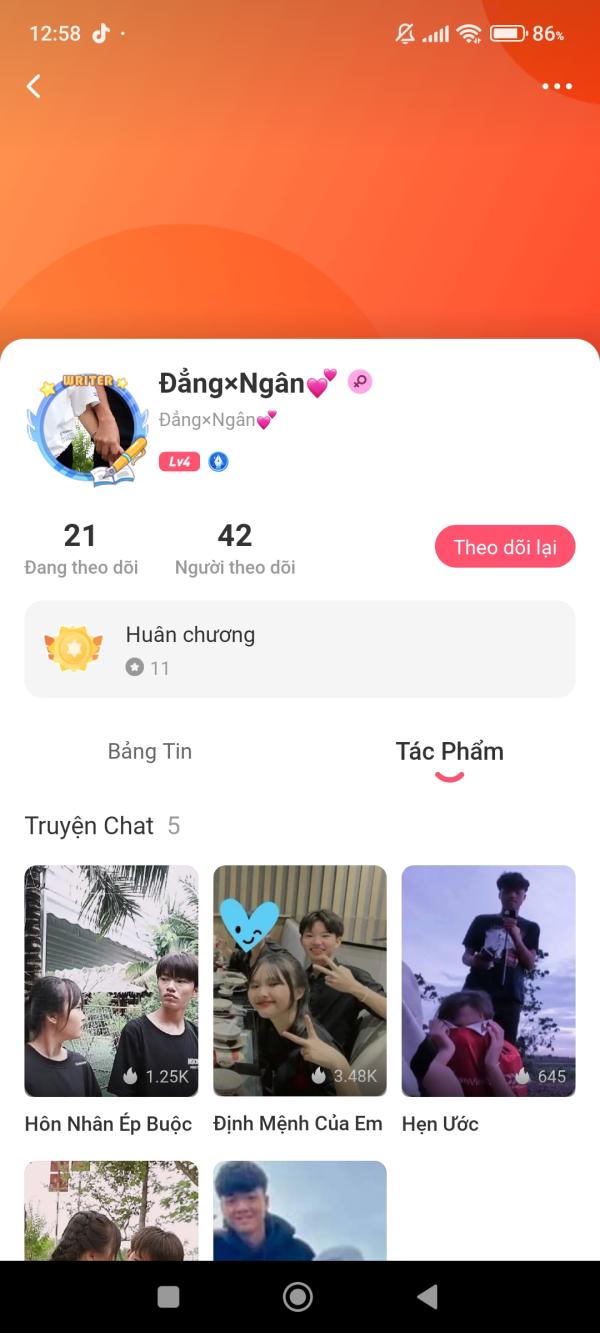Open the three-dot overflow menu
This screenshot has width=600, height=1333.
click(557, 87)
